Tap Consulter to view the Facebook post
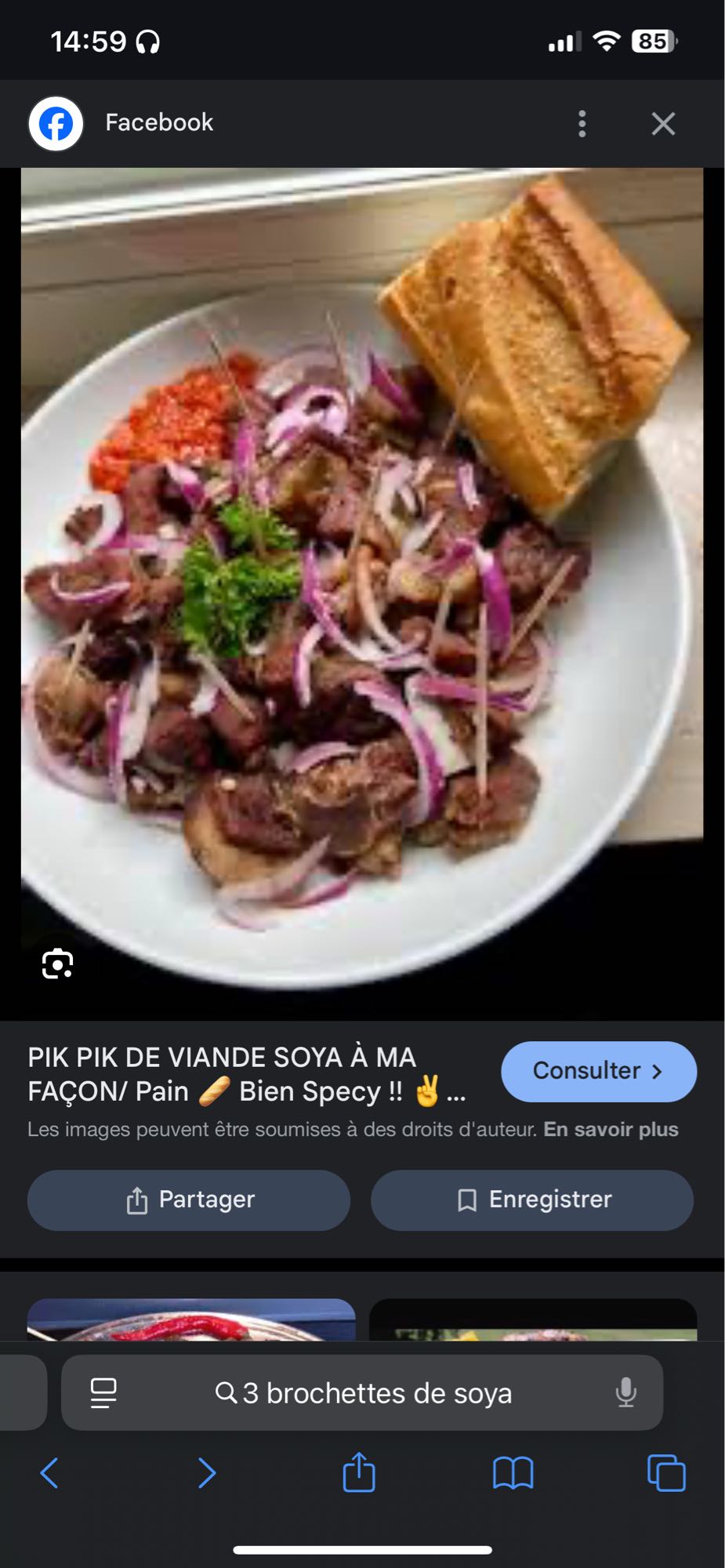The image size is (725, 1568). click(598, 1071)
